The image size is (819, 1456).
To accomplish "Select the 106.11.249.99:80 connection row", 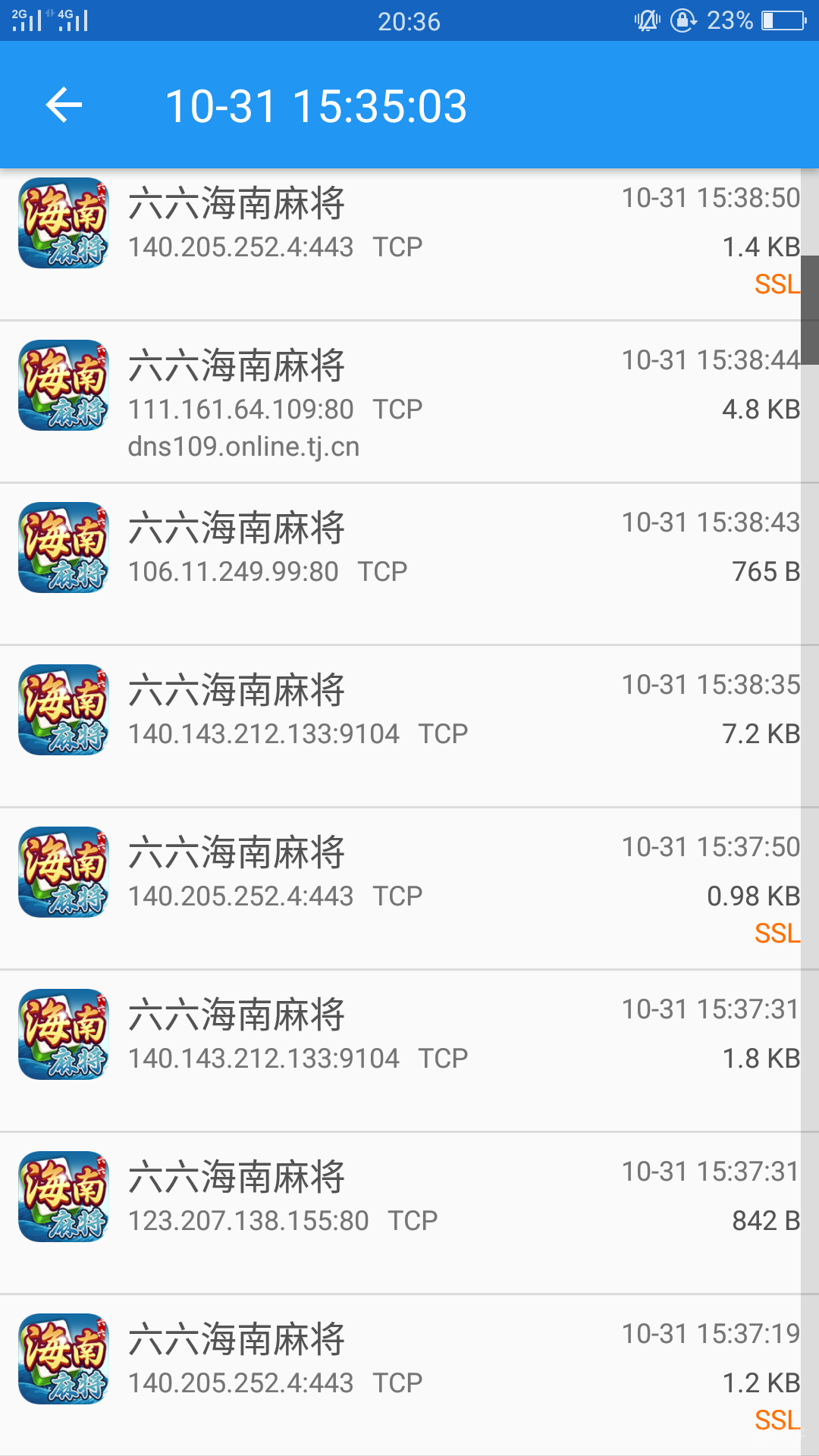I will pos(409,565).
